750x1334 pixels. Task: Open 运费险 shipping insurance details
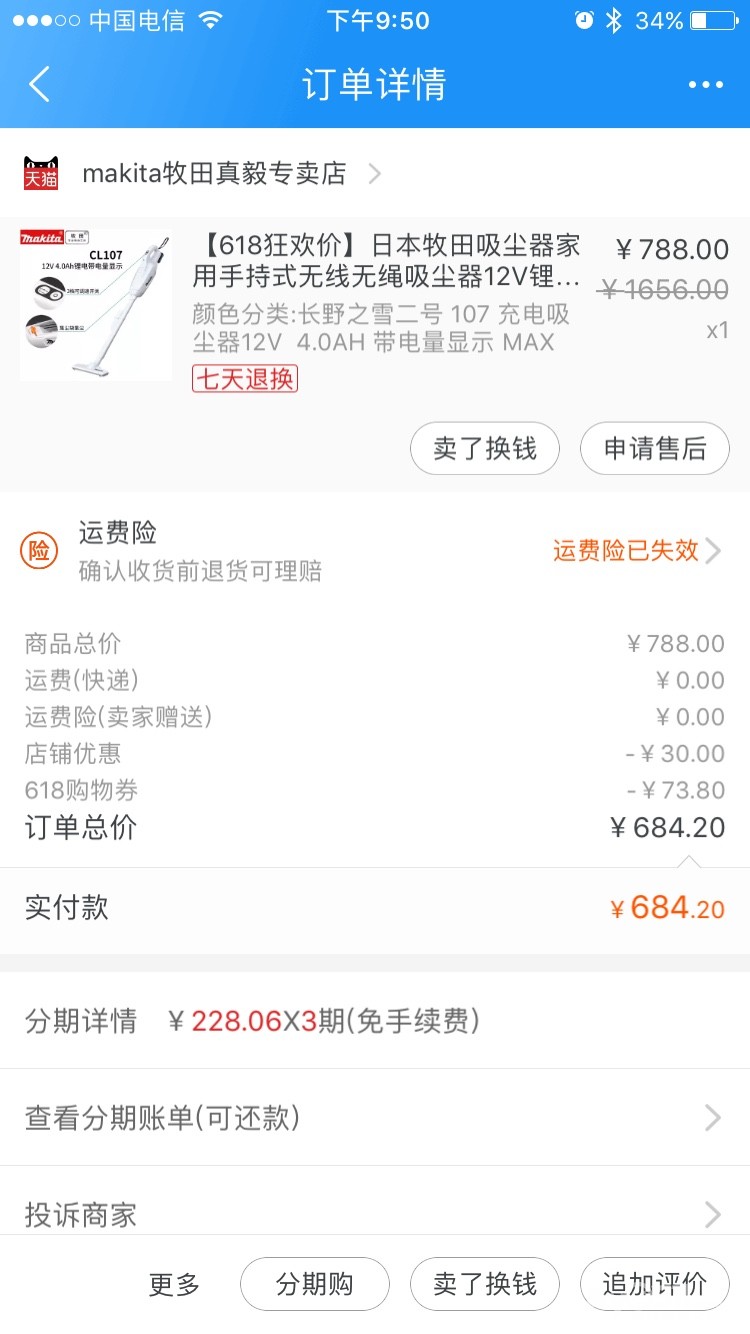[x=375, y=551]
